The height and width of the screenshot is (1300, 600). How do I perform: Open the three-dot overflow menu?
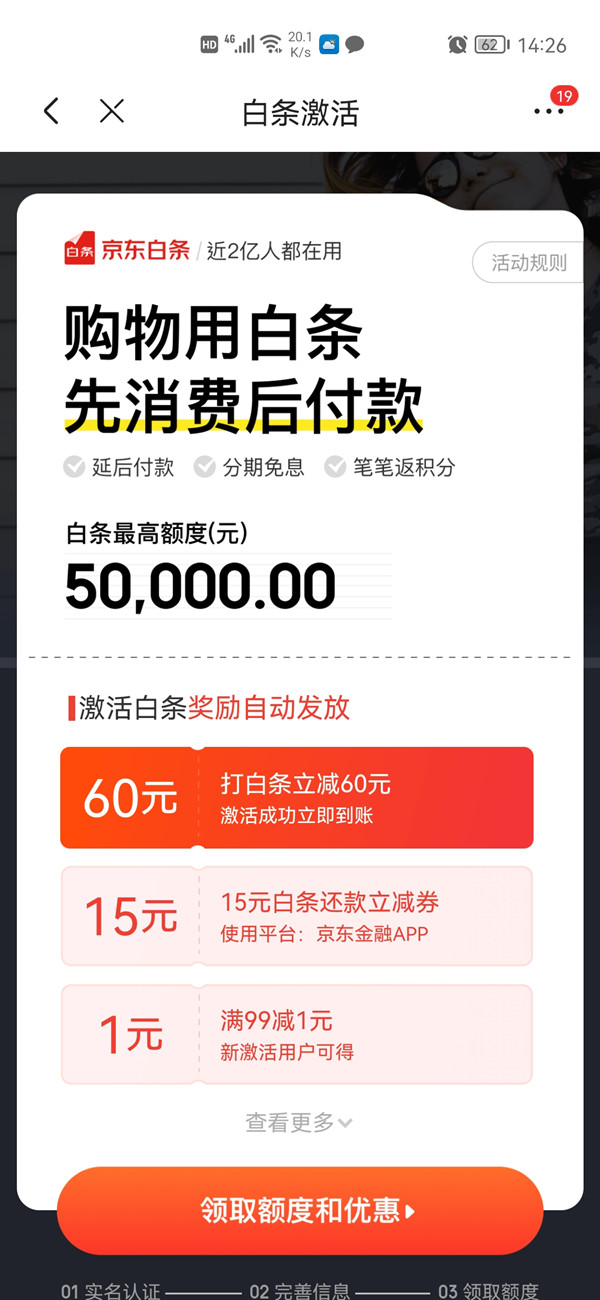(x=549, y=111)
